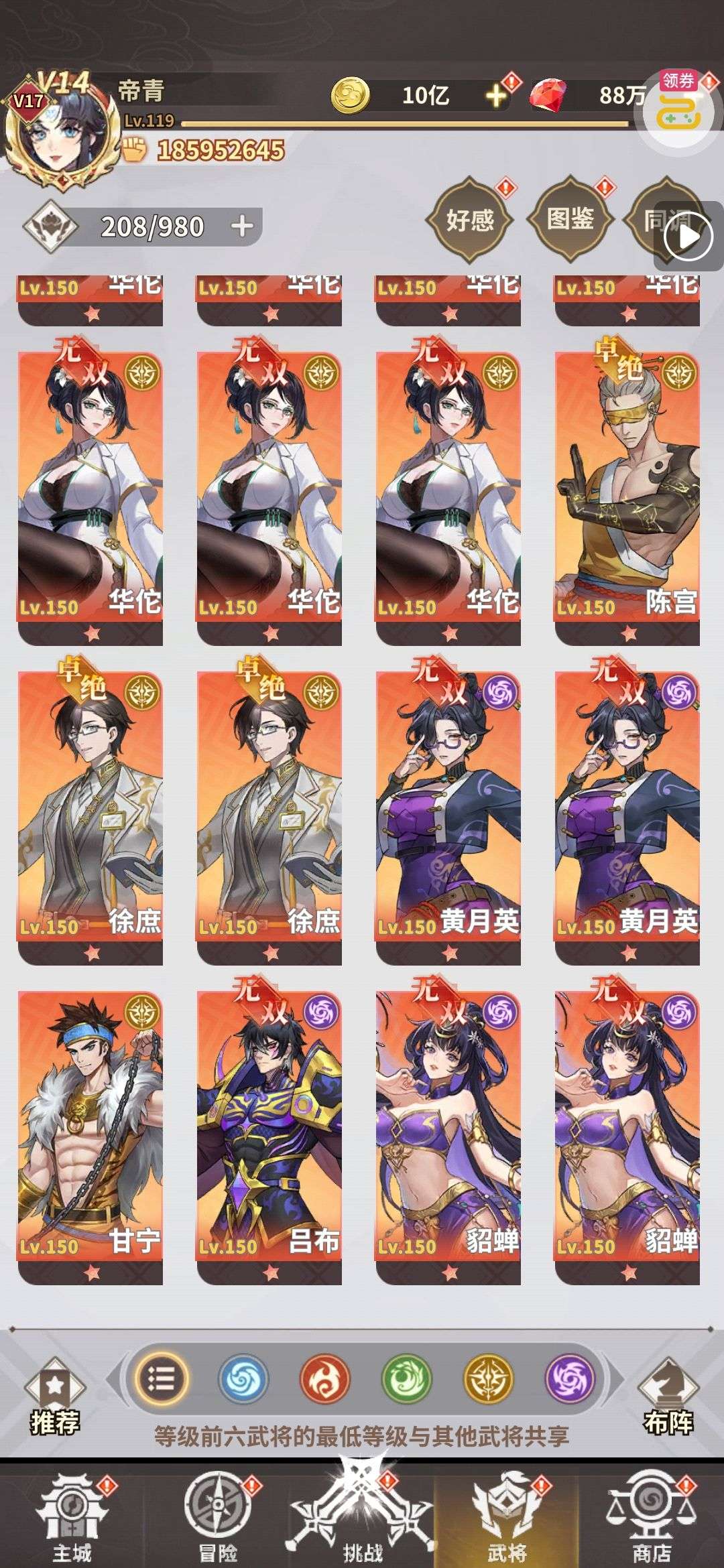Expand hero capacity with plus by 208/980
The width and height of the screenshot is (724, 1568).
(x=242, y=226)
